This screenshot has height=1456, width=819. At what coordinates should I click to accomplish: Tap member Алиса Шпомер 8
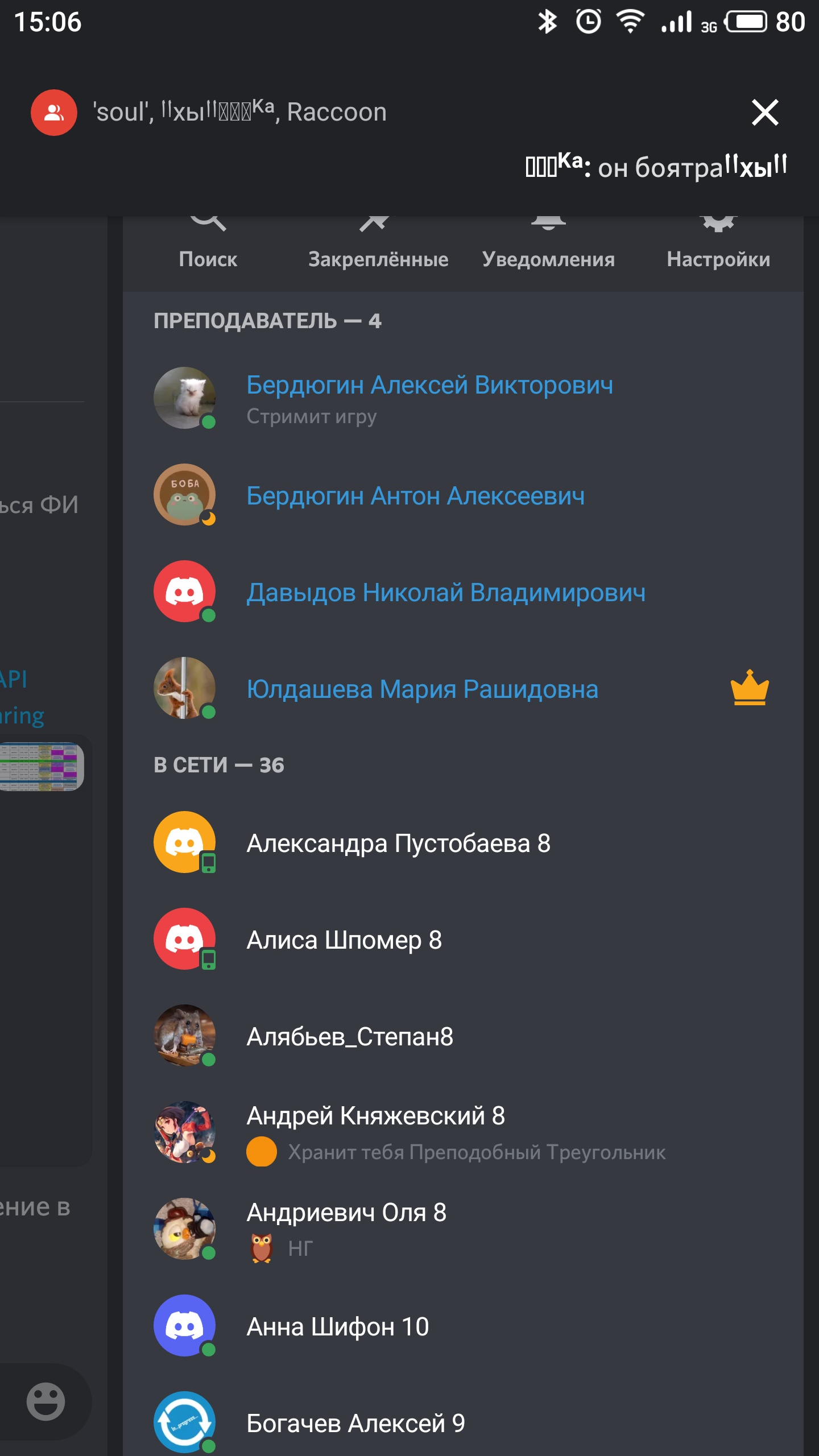click(x=344, y=940)
